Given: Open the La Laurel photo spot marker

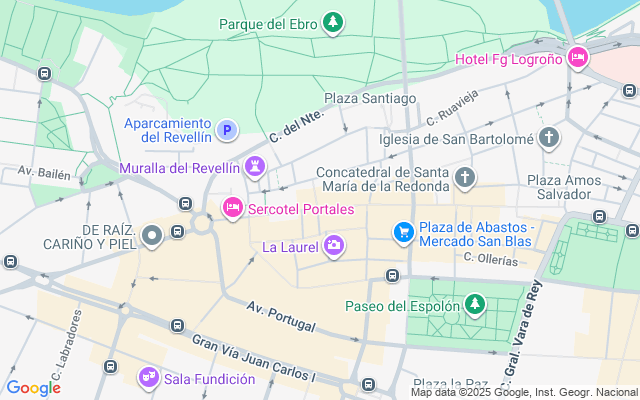Looking at the screenshot, I should pyautogui.click(x=334, y=246).
